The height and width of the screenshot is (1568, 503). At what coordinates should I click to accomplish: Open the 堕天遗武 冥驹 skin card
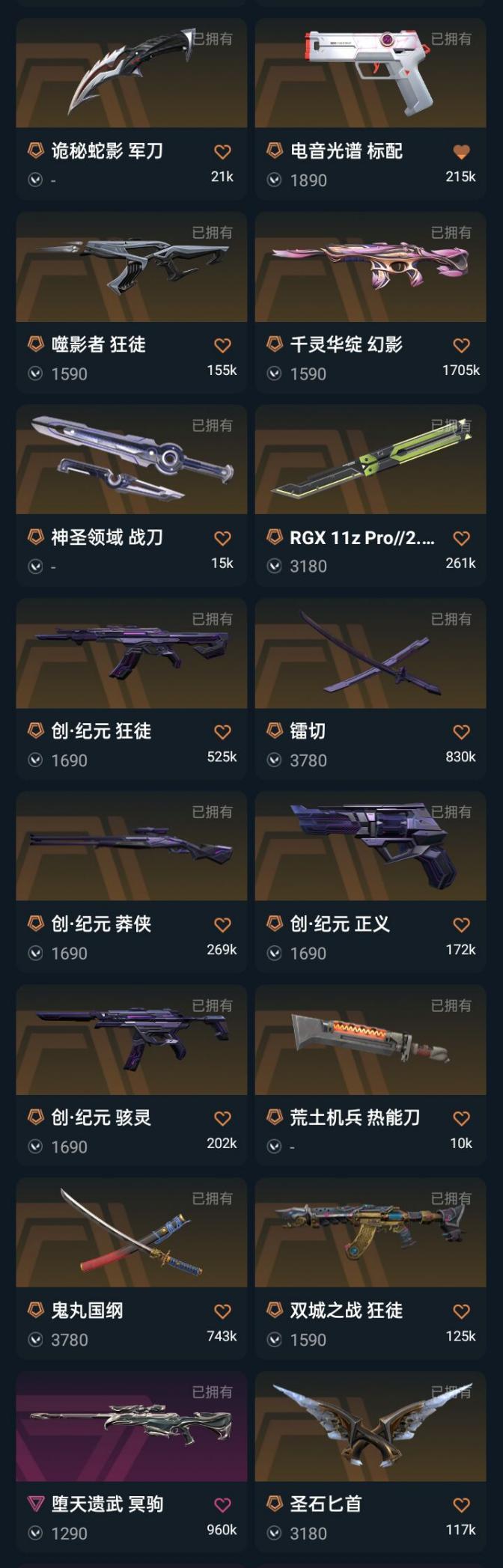[x=131, y=1427]
